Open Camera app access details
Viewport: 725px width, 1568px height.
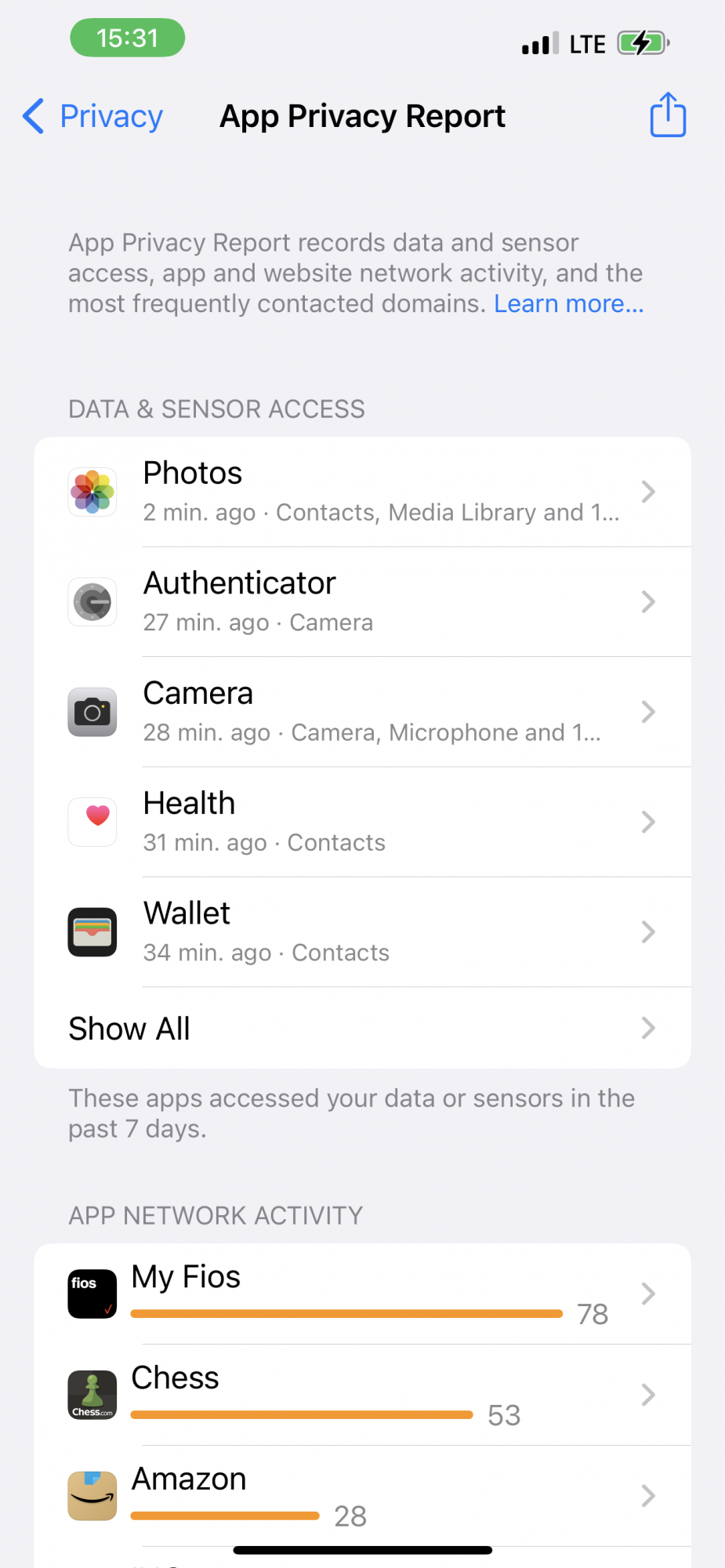click(x=362, y=712)
